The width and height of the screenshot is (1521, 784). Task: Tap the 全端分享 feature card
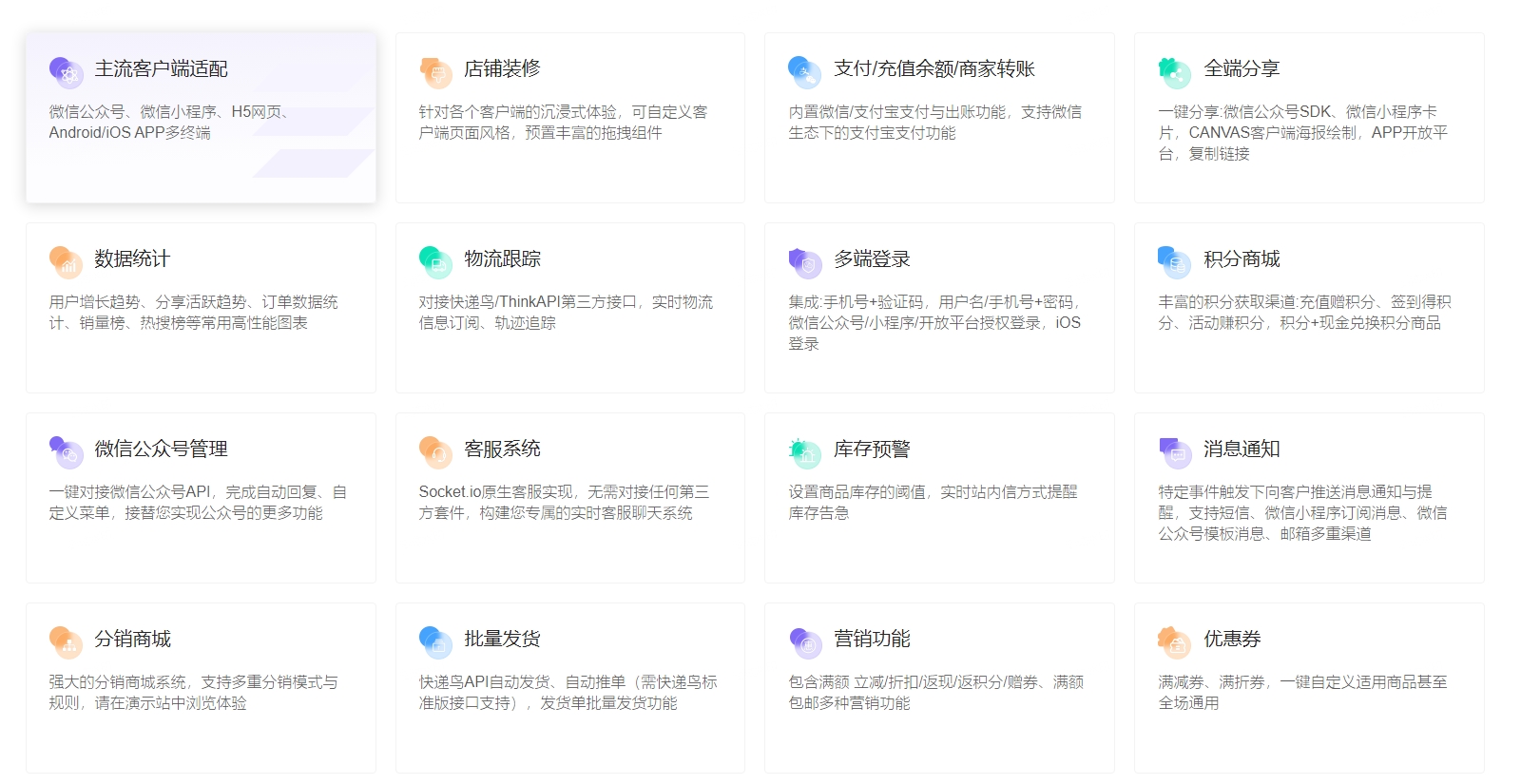[x=1308, y=117]
